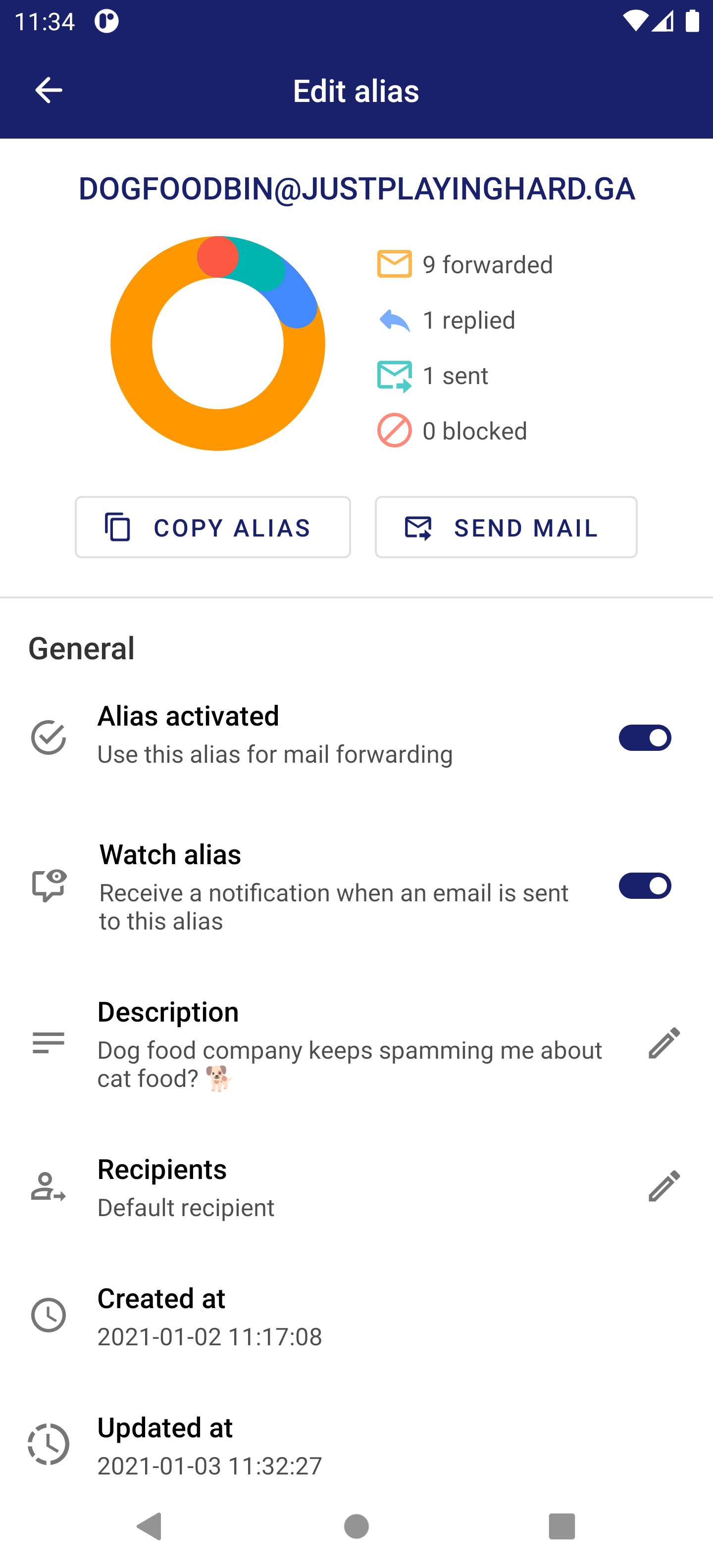
Task: Toggle the Alias activated switch
Action: tap(644, 738)
